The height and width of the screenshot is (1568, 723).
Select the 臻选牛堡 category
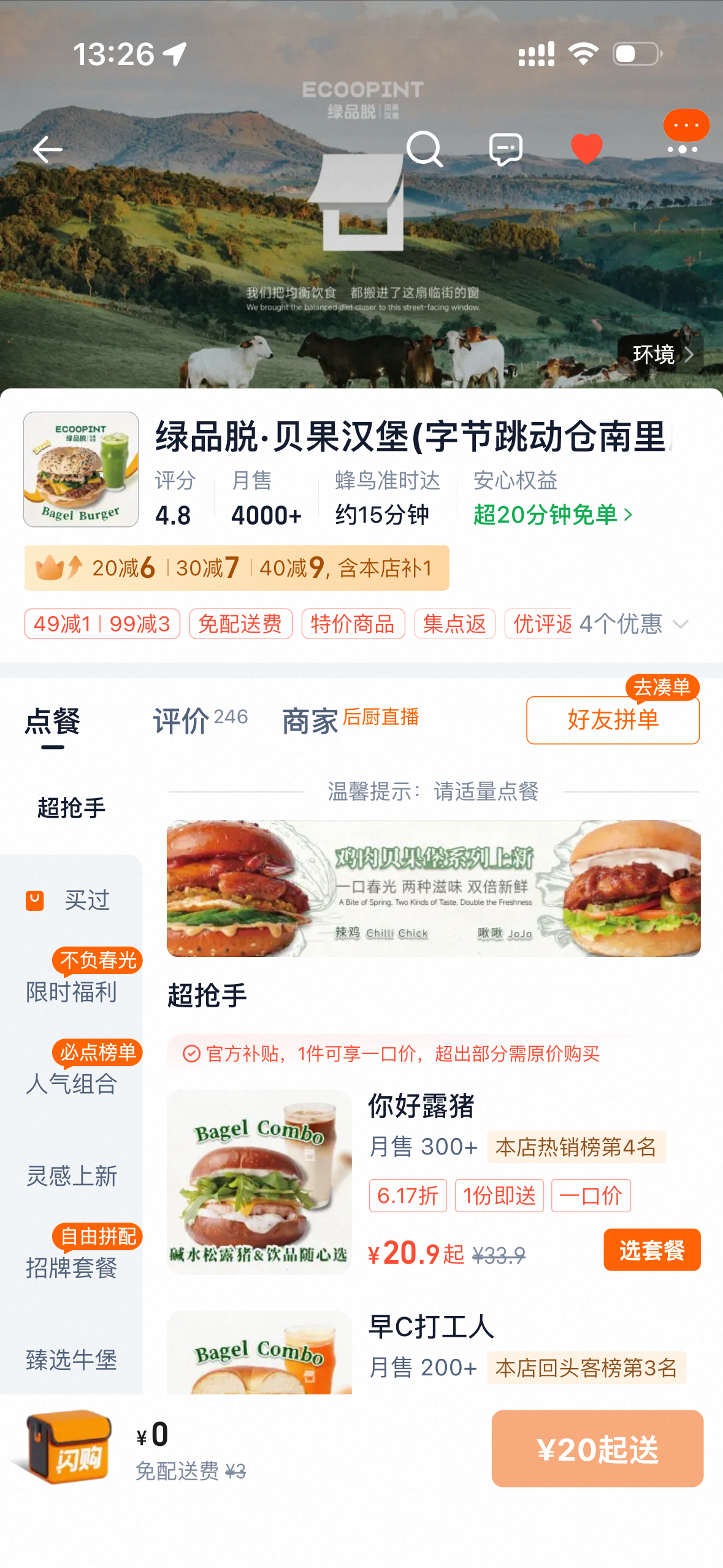click(x=71, y=1360)
